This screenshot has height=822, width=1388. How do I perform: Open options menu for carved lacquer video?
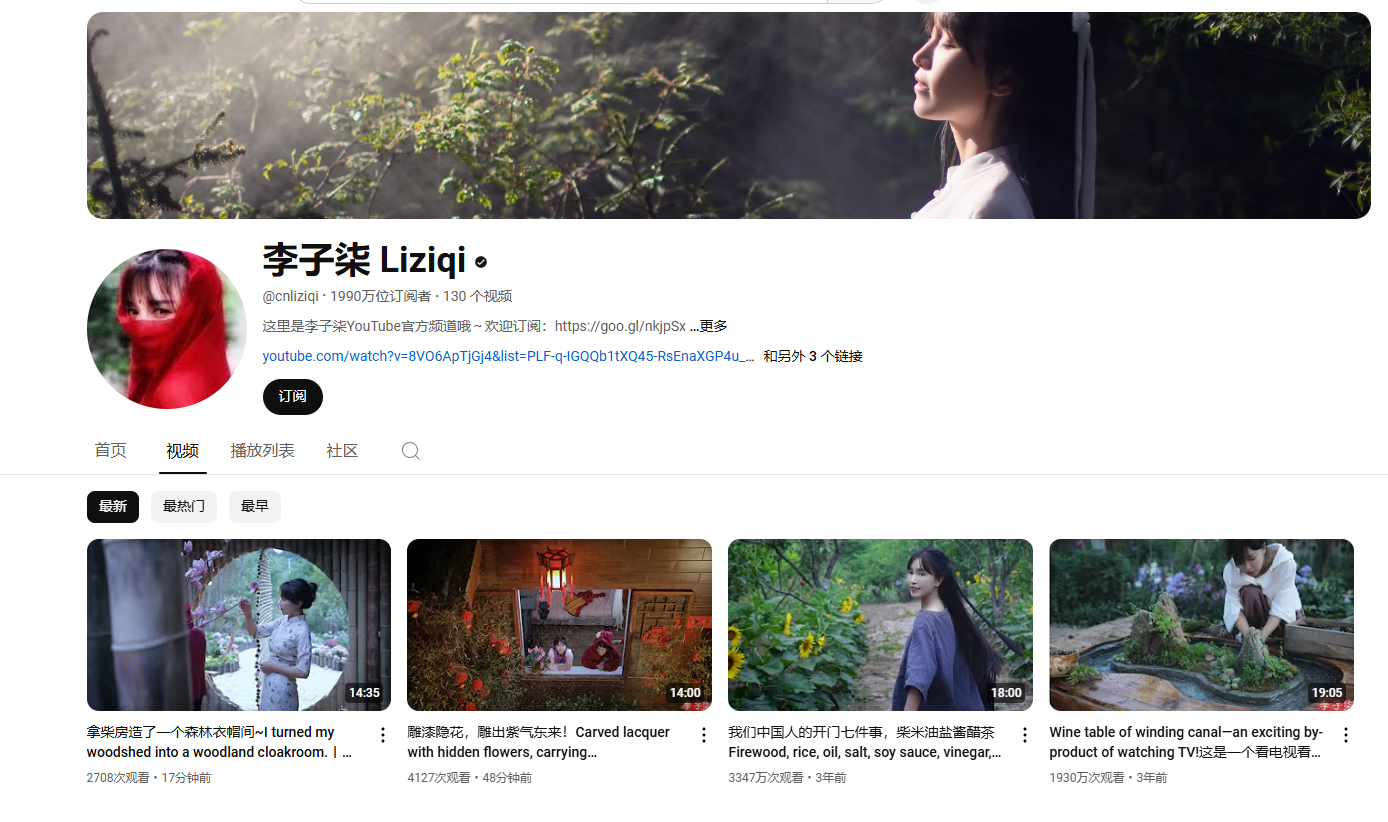pyautogui.click(x=703, y=735)
